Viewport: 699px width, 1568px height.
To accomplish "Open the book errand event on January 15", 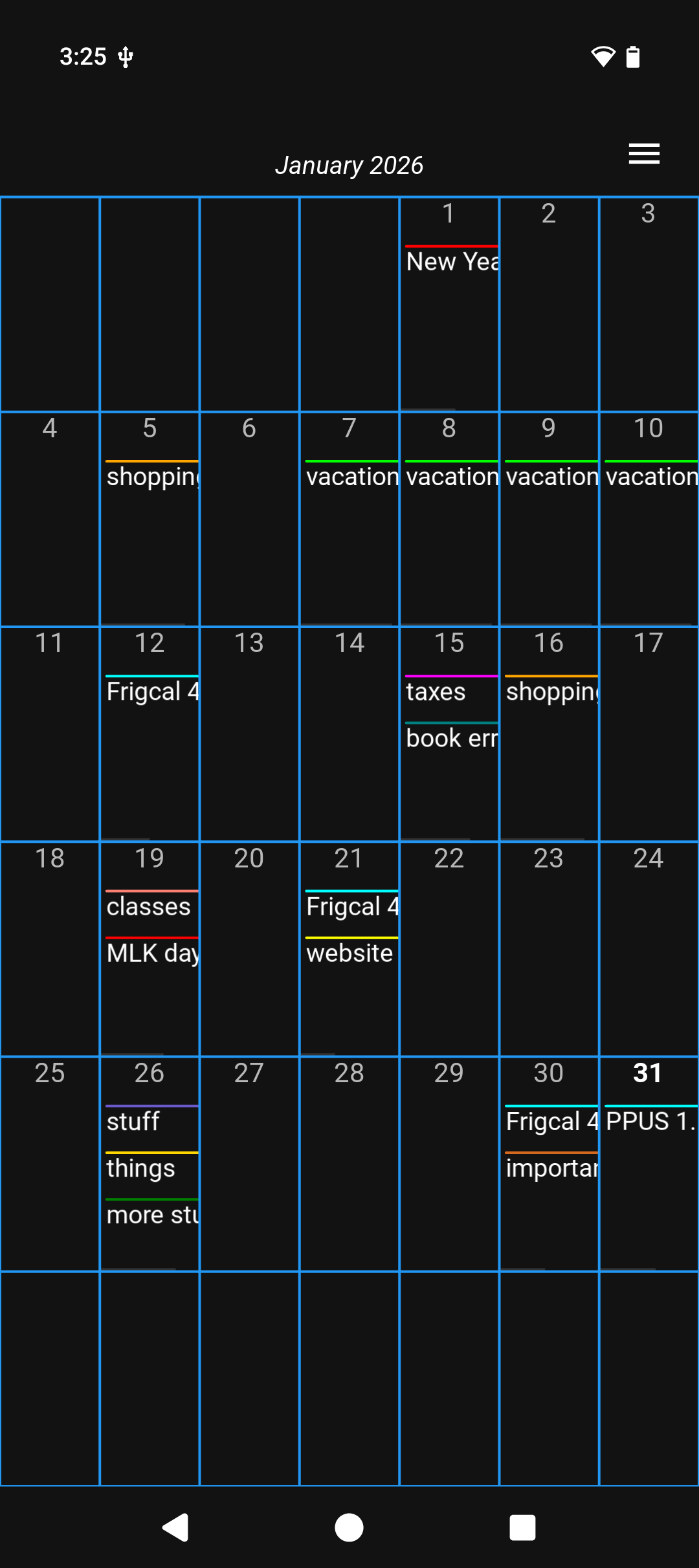I will pyautogui.click(x=451, y=738).
